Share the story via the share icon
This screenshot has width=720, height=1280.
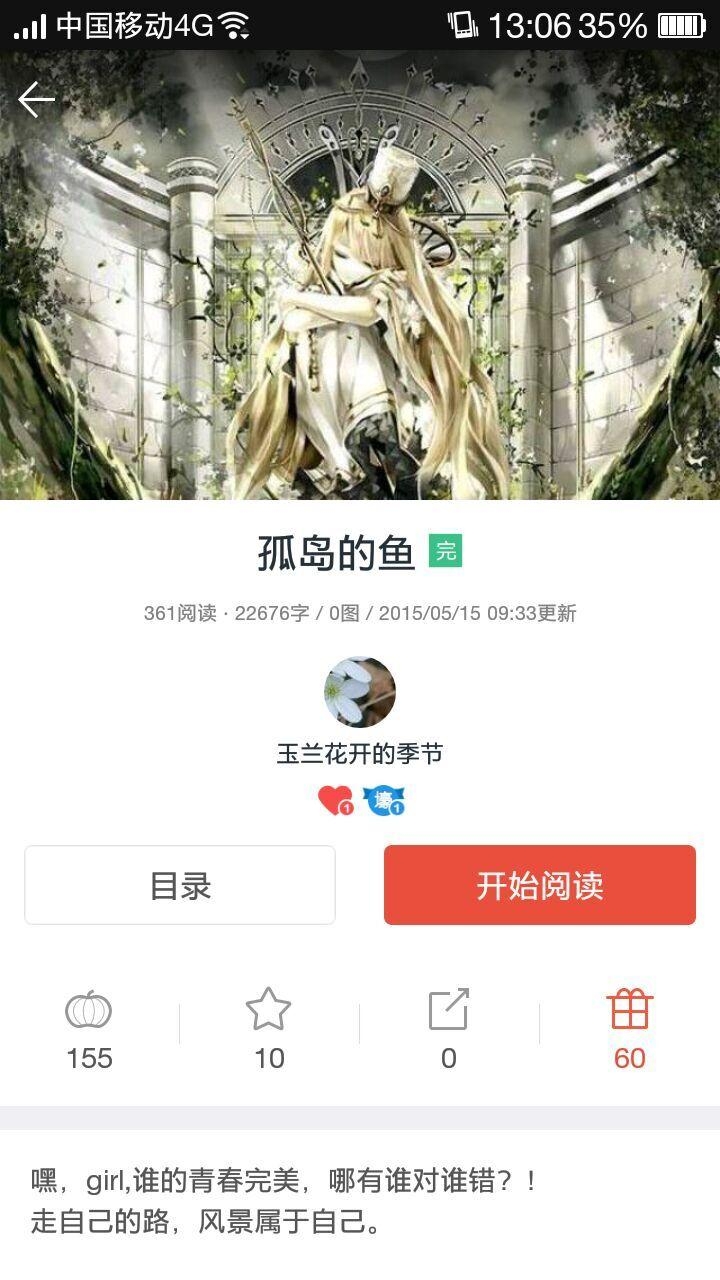[x=449, y=1010]
